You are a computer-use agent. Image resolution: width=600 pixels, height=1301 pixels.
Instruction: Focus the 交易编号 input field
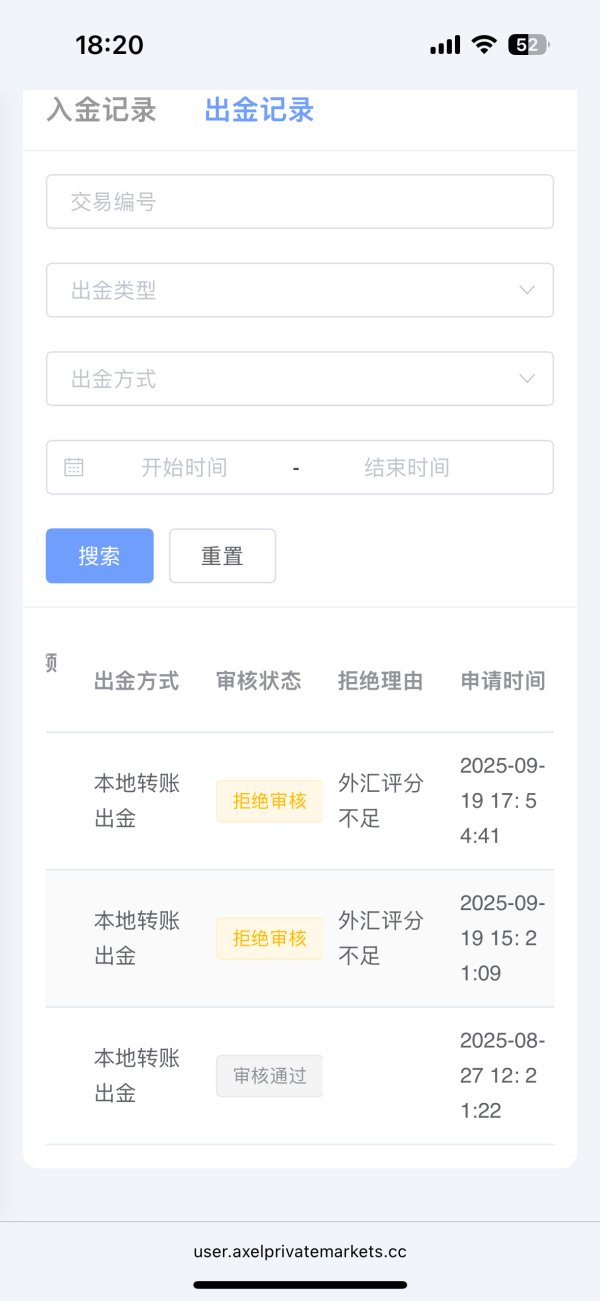[300, 202]
